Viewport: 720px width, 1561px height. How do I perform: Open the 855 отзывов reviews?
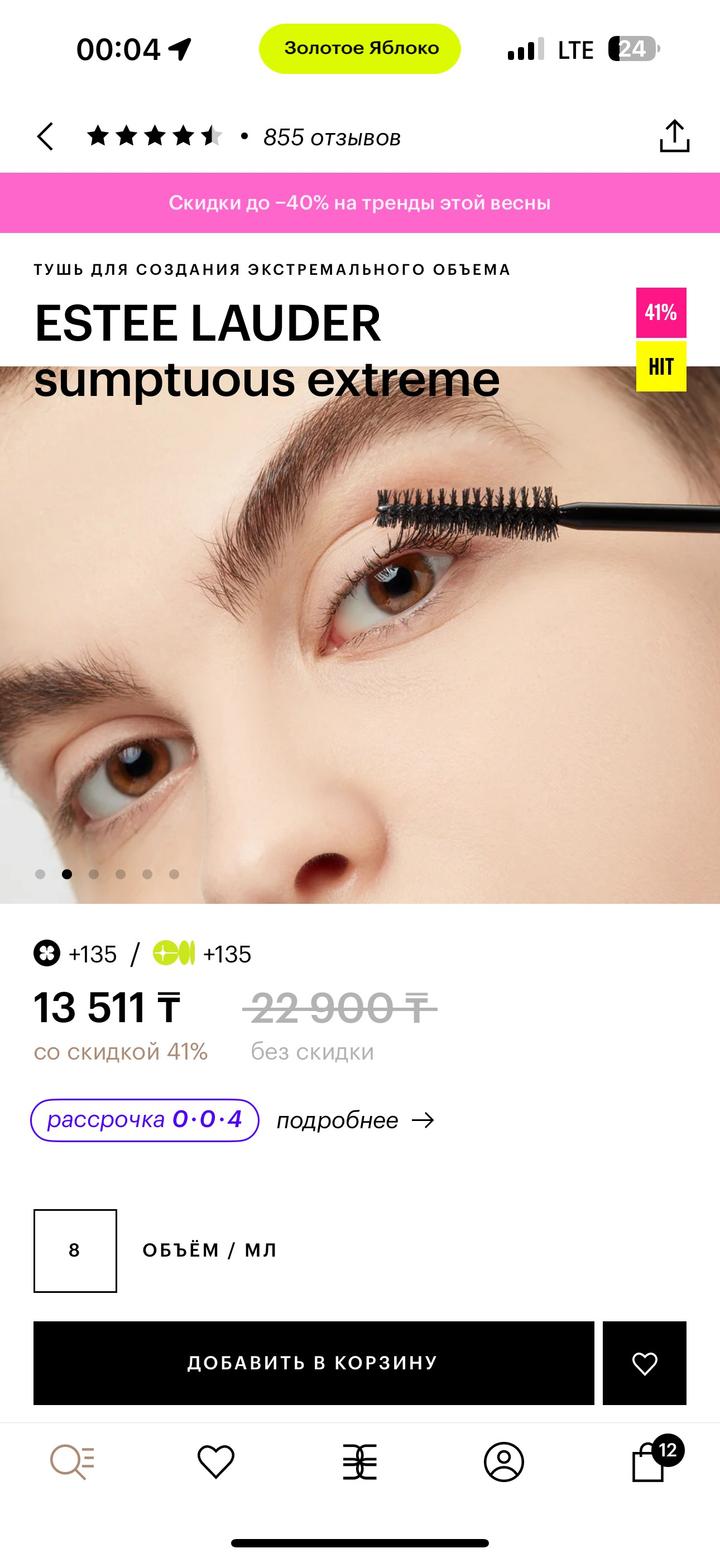(x=331, y=138)
